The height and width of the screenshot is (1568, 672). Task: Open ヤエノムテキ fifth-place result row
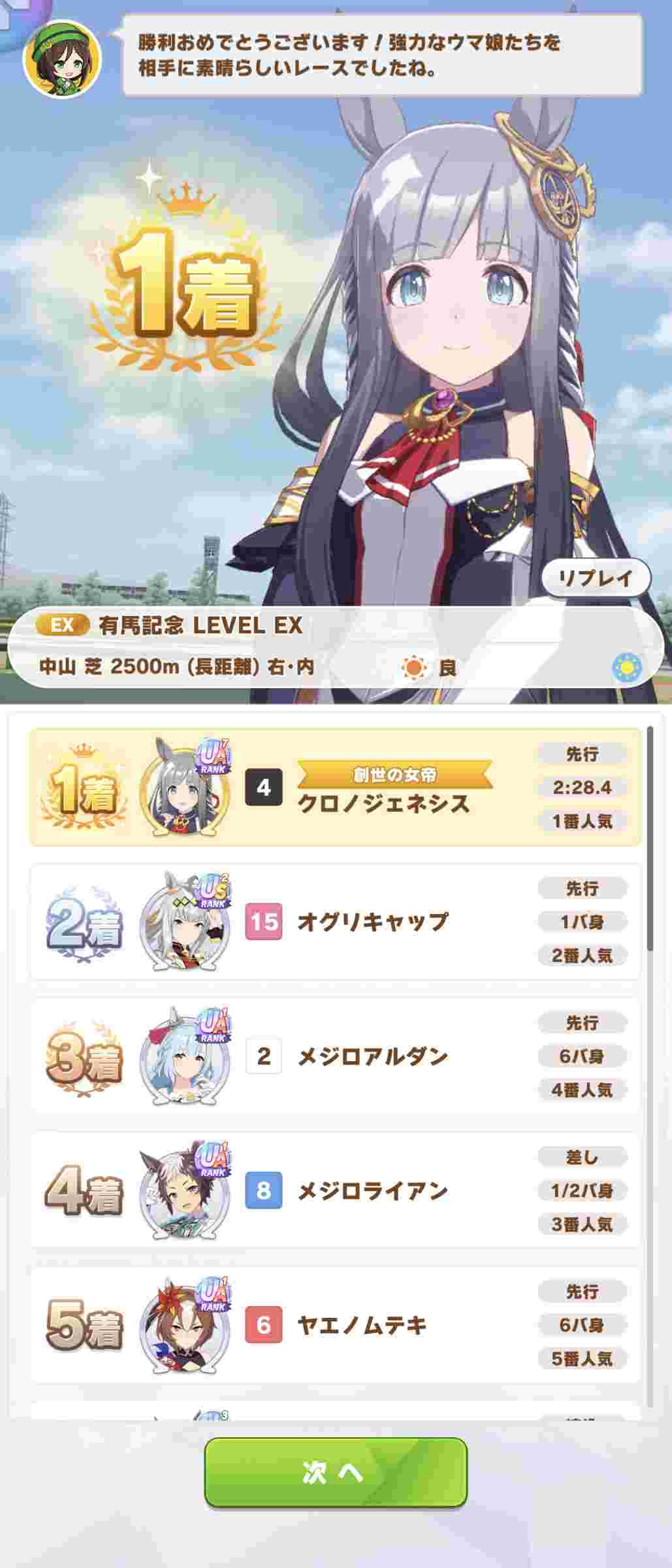tap(335, 1325)
